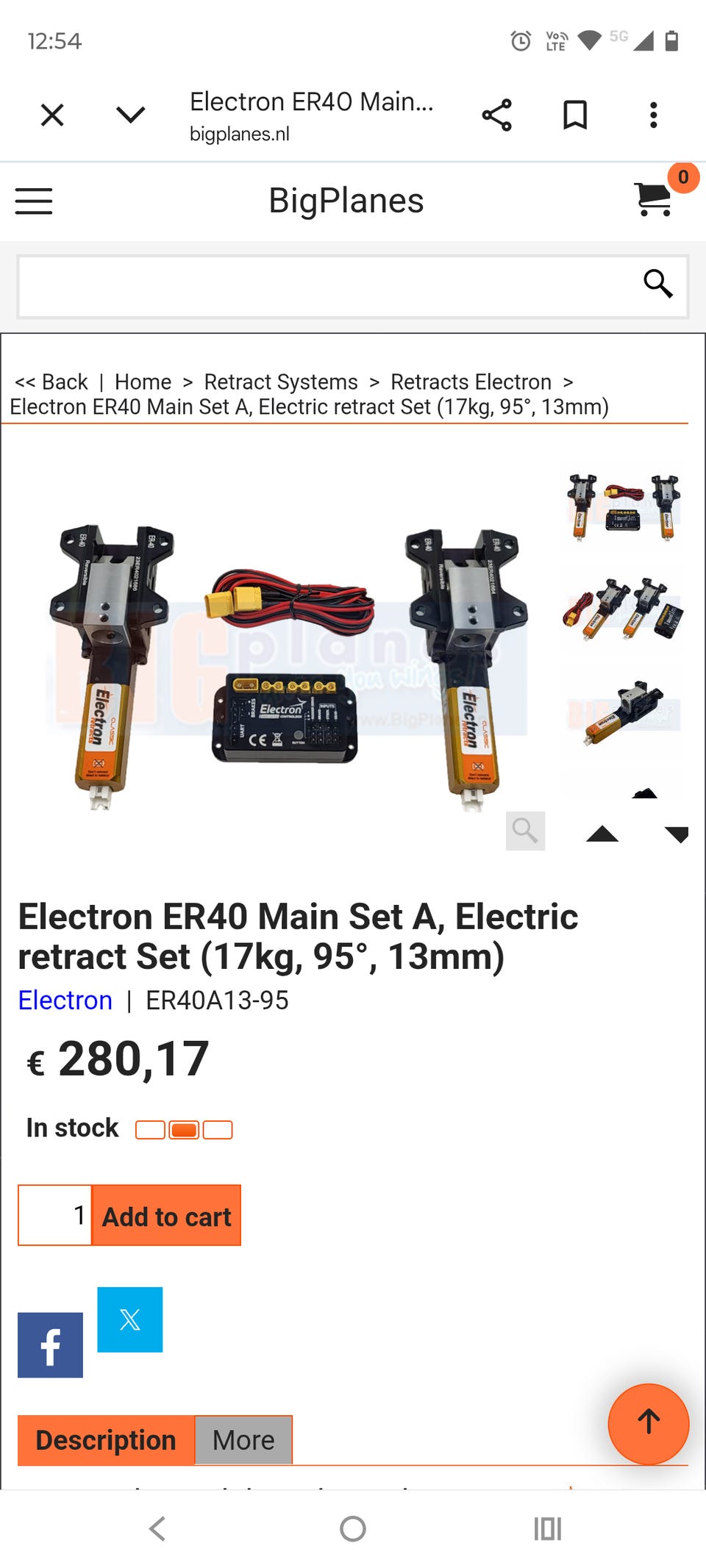The image size is (706, 1568).
Task: Open the Home breadcrumb link
Action: point(143,382)
